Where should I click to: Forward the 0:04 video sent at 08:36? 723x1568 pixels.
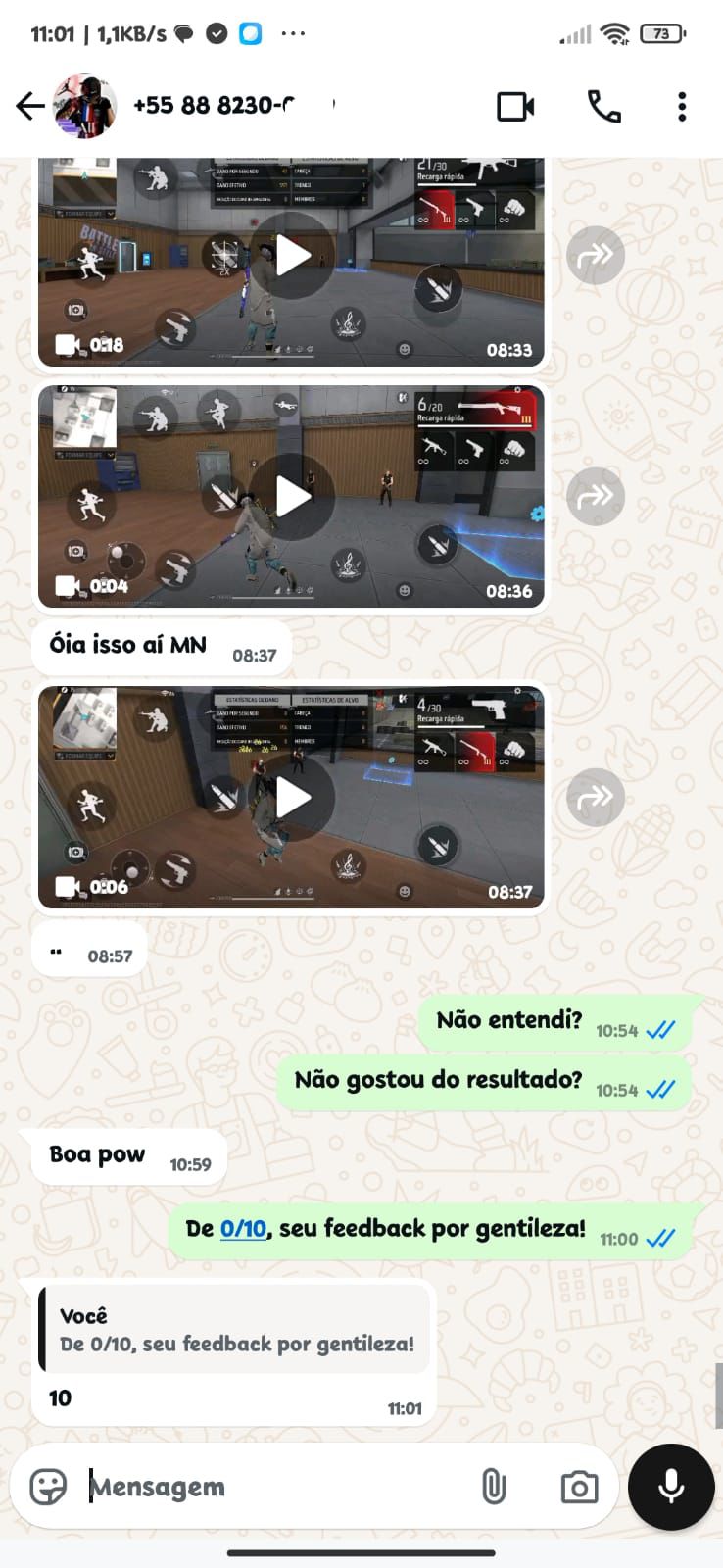pos(596,497)
